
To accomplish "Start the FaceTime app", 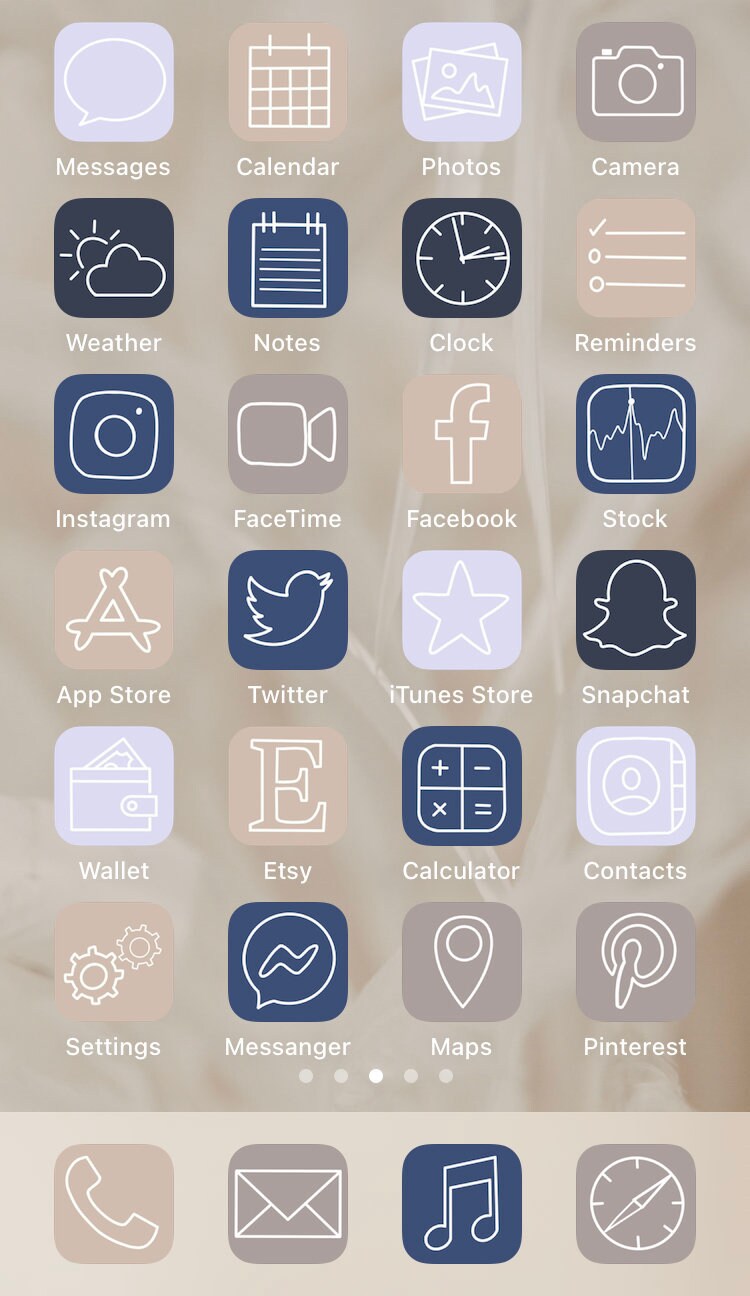I will [x=288, y=434].
